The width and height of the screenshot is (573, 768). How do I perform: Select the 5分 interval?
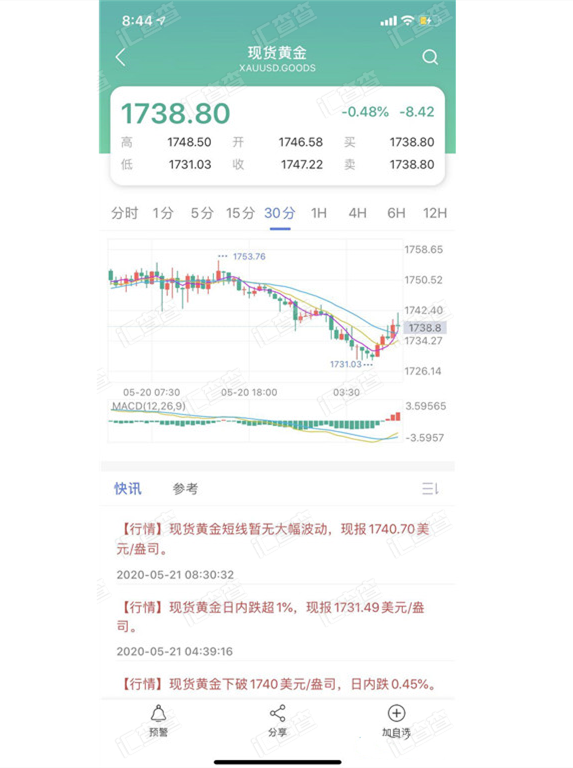pos(202,213)
